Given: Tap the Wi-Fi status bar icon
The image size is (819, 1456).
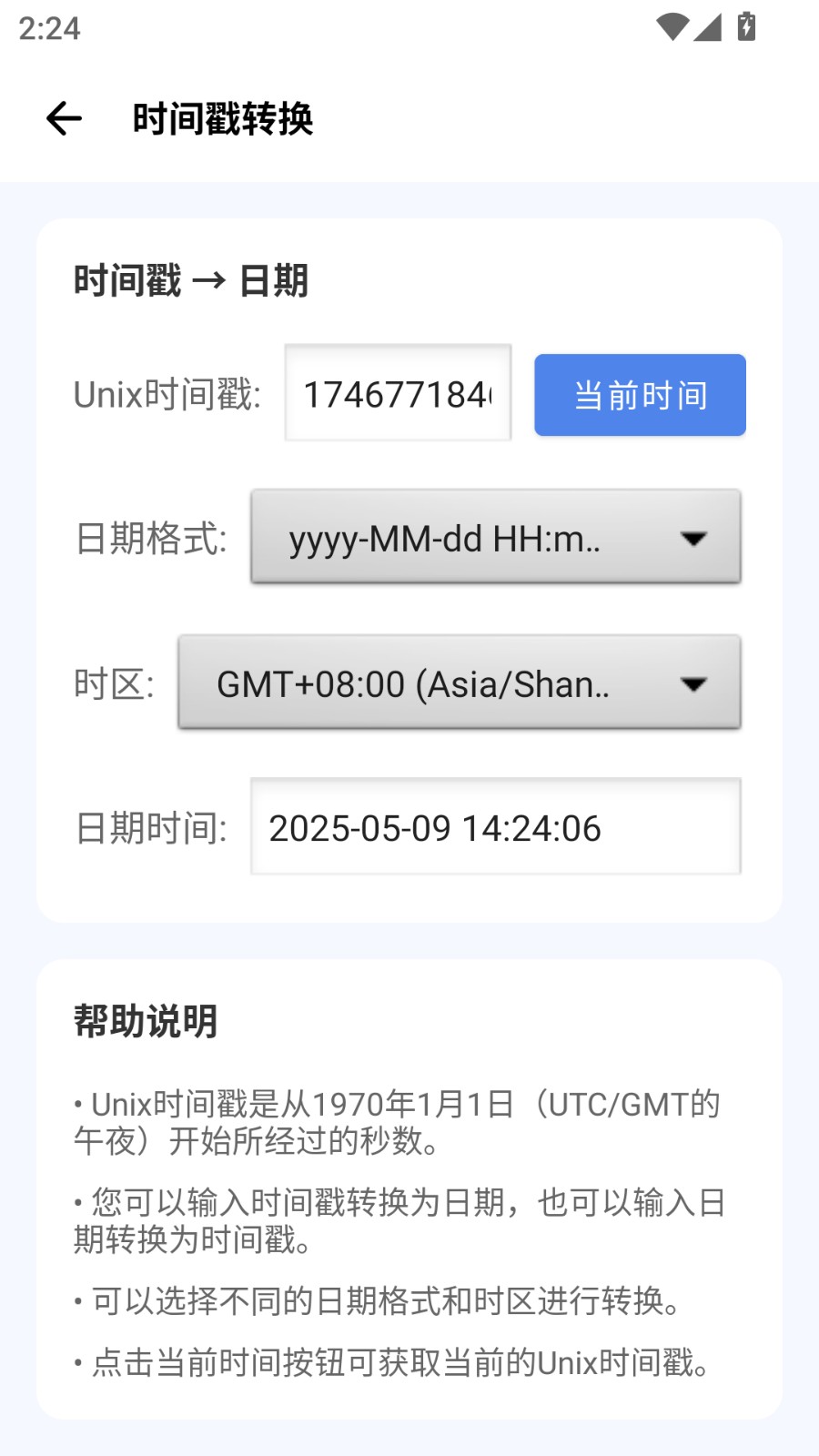Looking at the screenshot, I should click(x=671, y=27).
